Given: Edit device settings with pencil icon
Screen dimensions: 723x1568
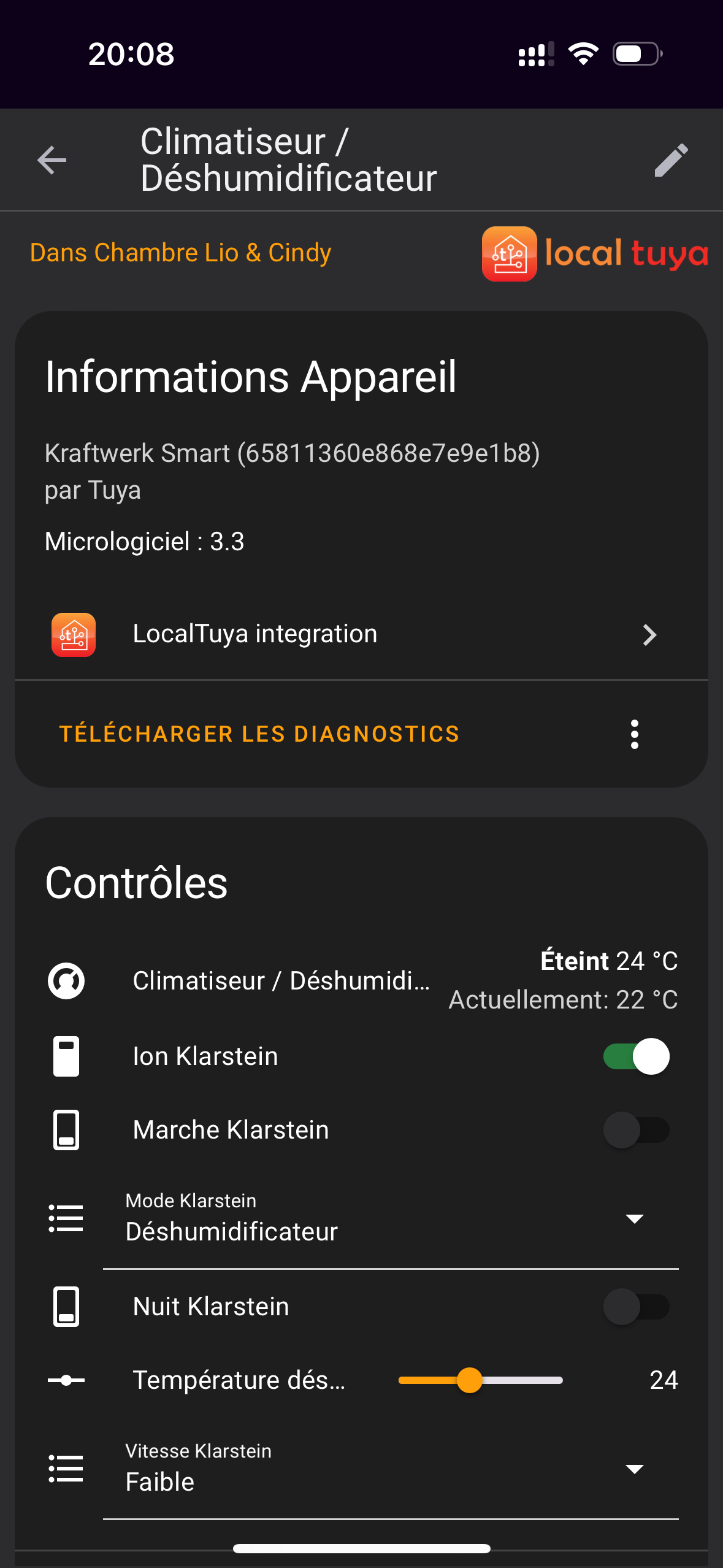Looking at the screenshot, I should point(671,161).
